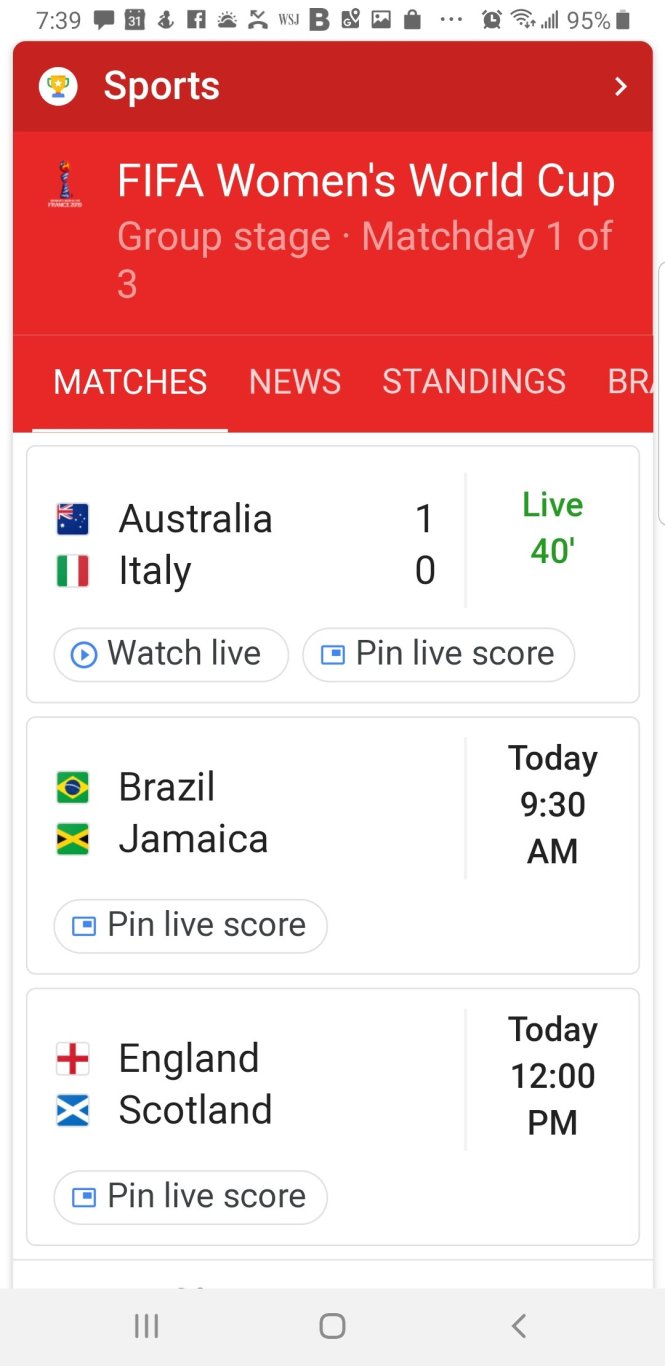Watch the Australia vs Italy match live
Viewport: 665px width, 1366px height.
coord(171,654)
